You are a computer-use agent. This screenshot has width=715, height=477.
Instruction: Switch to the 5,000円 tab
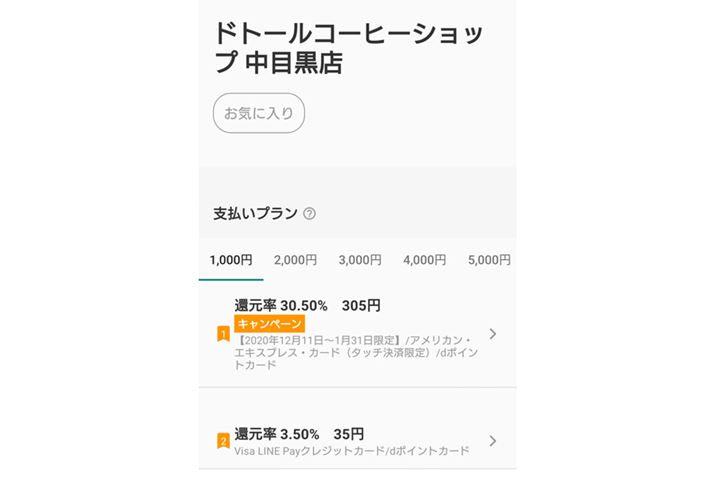489,260
